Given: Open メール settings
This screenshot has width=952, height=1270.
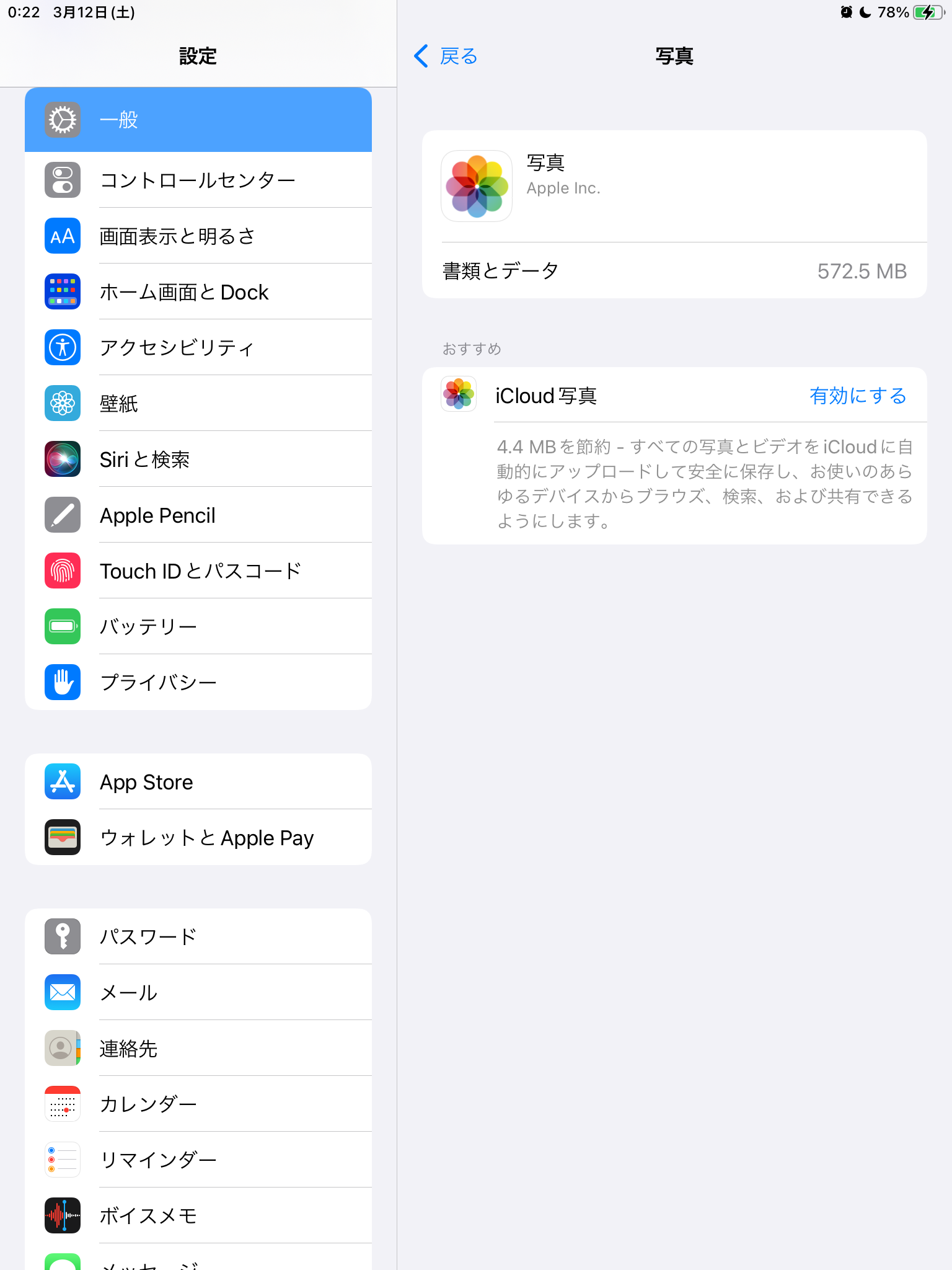Looking at the screenshot, I should click(x=198, y=993).
